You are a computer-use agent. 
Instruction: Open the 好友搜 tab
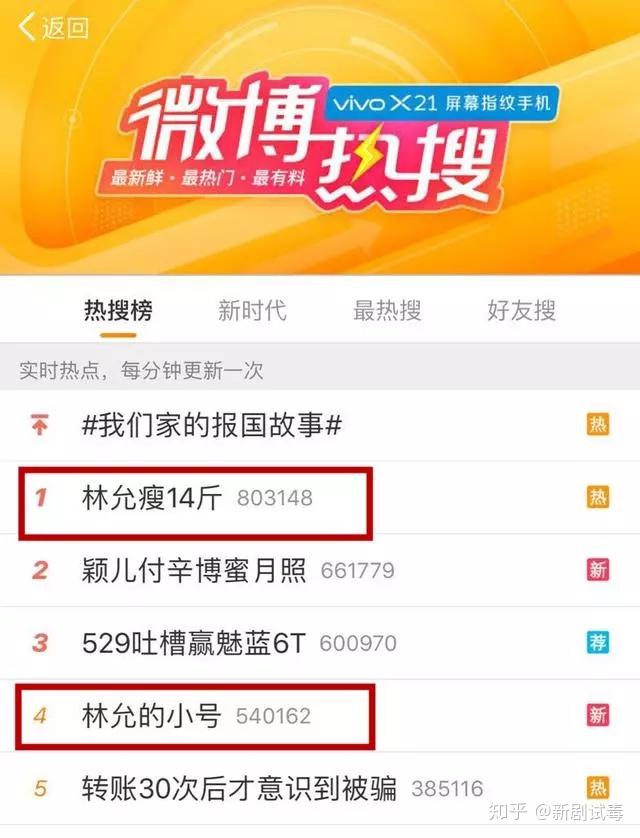pyautogui.click(x=521, y=311)
